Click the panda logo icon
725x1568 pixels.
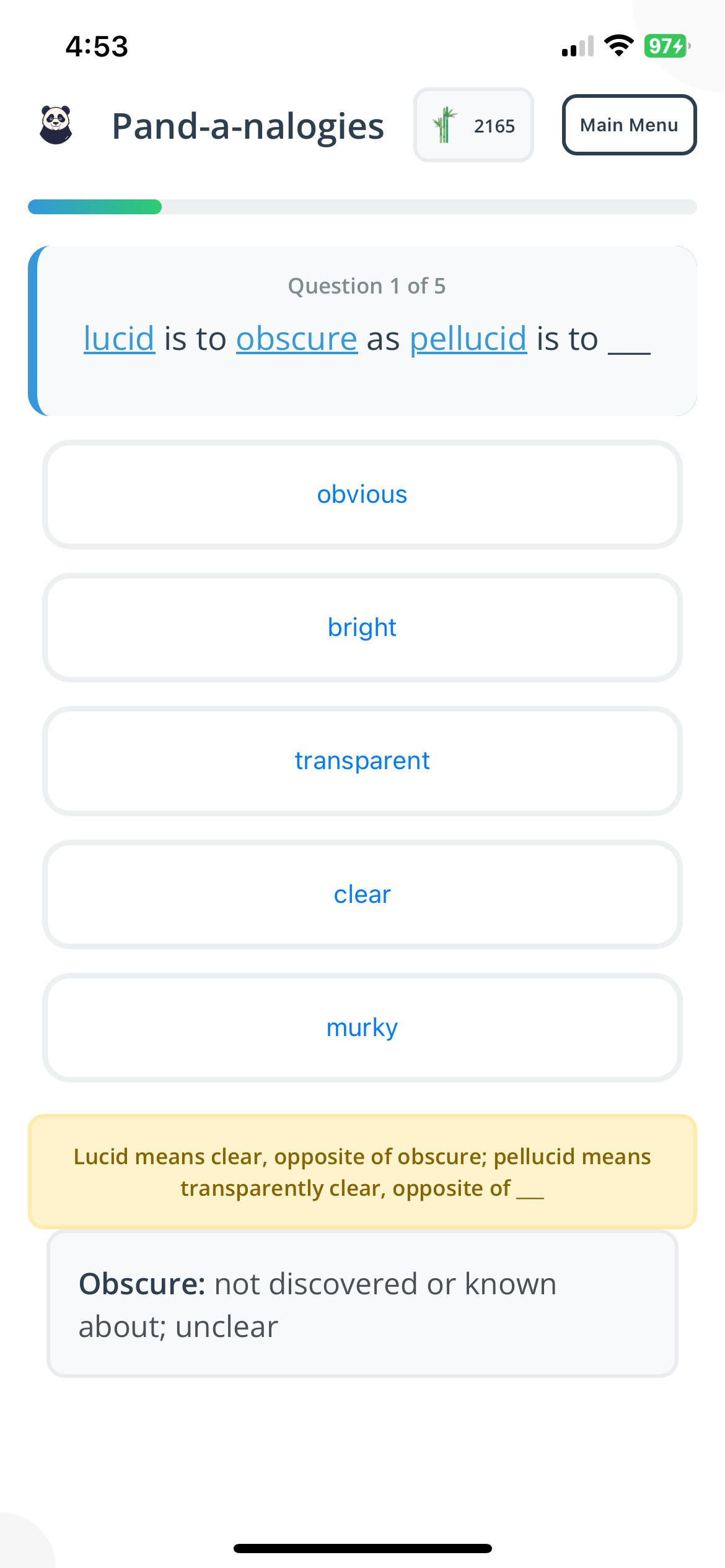click(57, 123)
